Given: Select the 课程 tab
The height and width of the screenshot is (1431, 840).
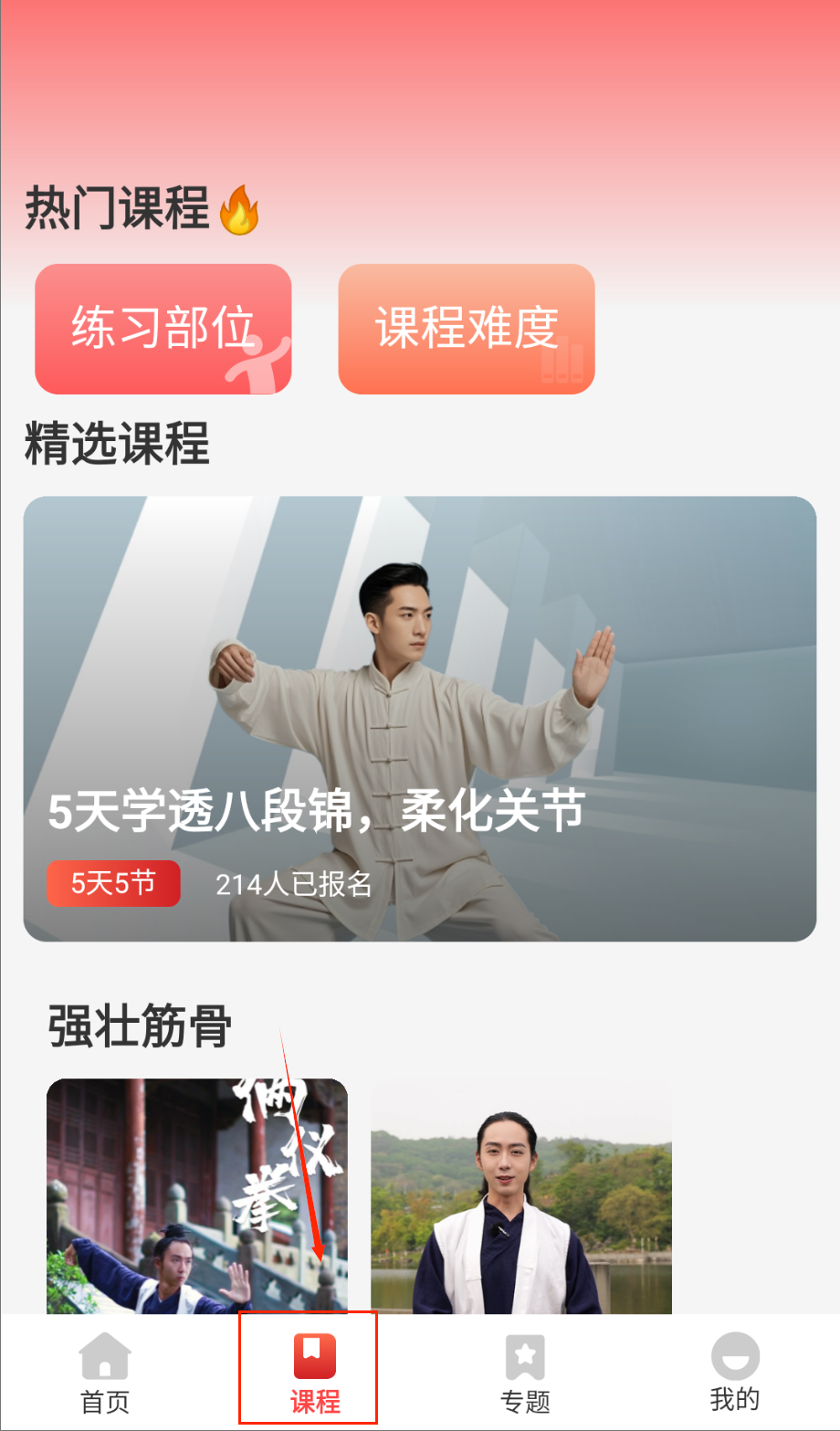Looking at the screenshot, I should pos(314,1373).
